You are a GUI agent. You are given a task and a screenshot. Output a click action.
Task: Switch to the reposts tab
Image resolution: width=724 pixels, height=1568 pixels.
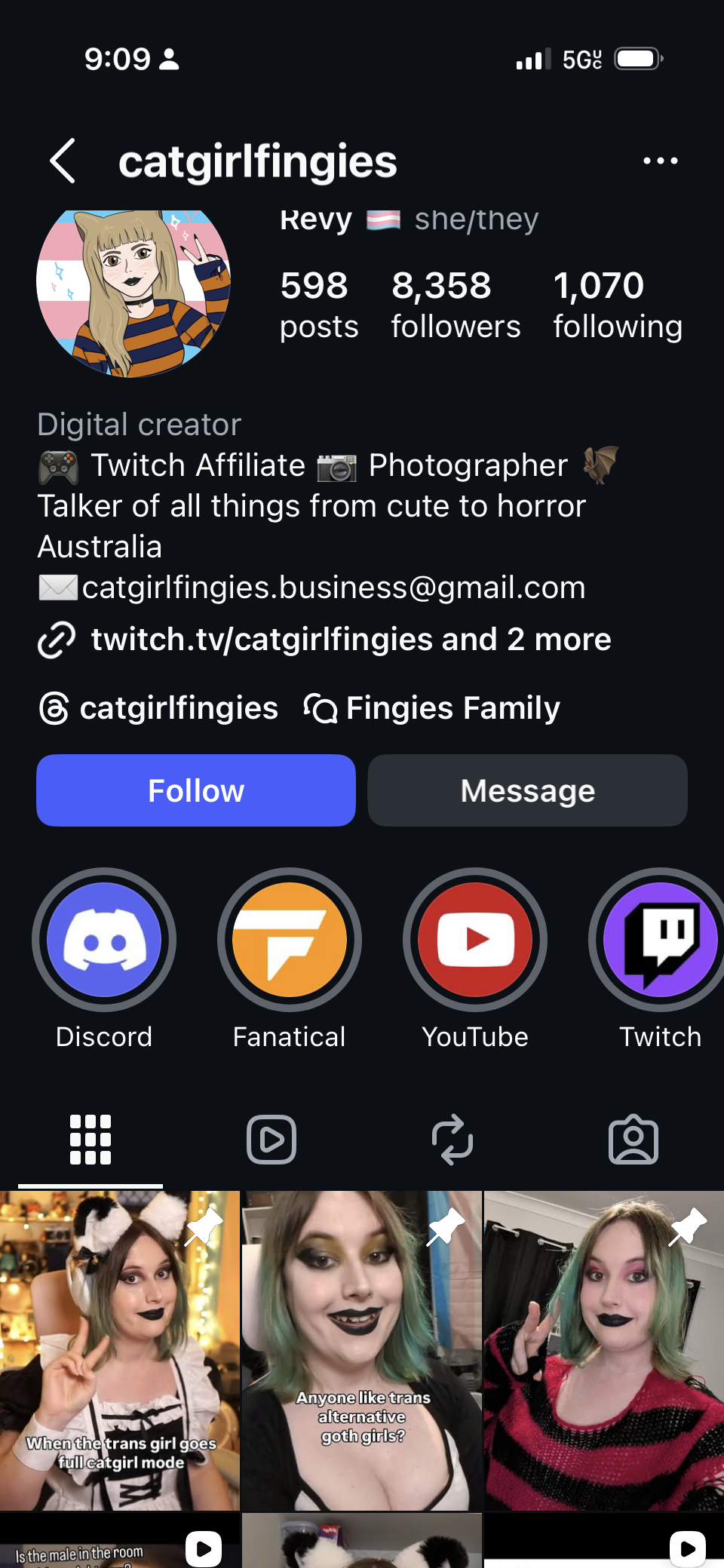point(452,1139)
